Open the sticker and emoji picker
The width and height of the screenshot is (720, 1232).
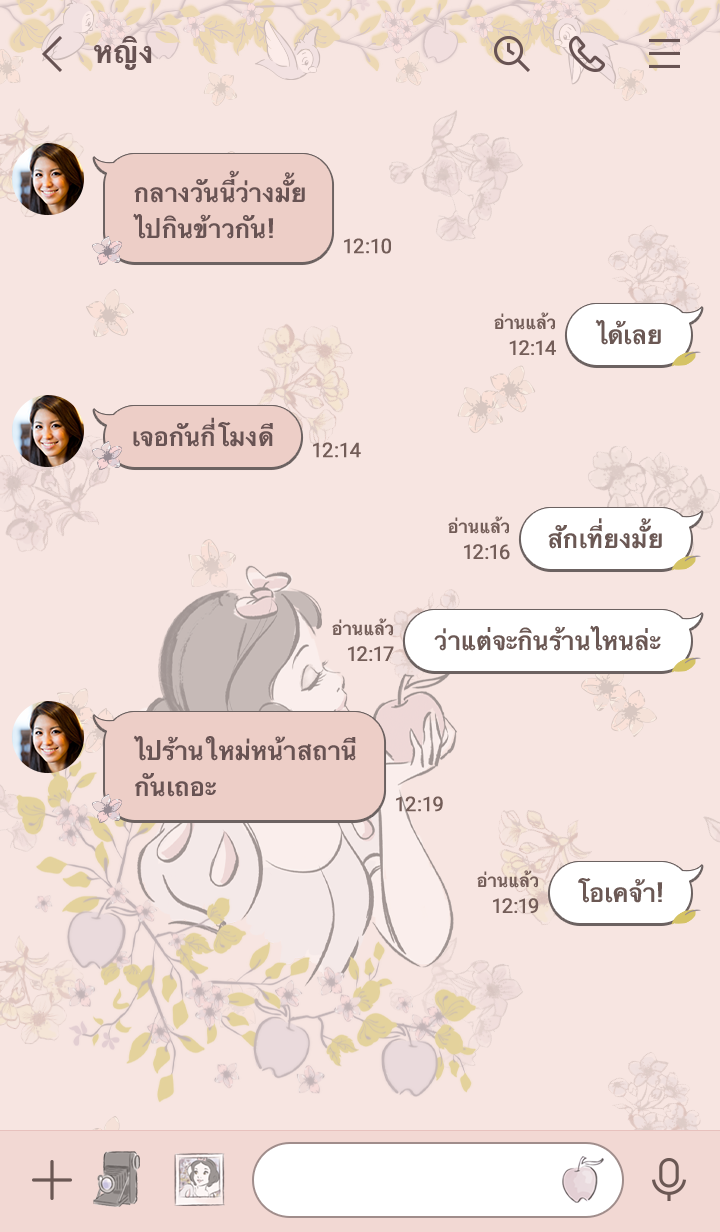(581, 1180)
